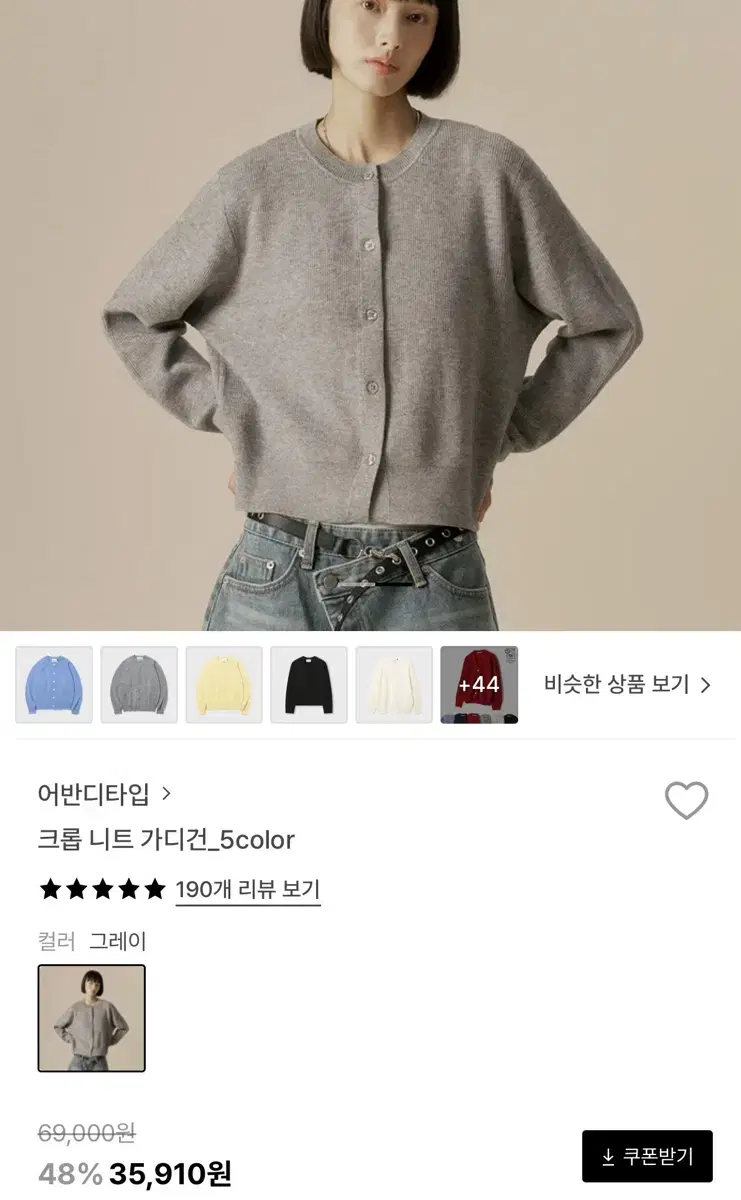Tap the +44 thumbnail to see more similar items
The image size is (741, 1200).
pyautogui.click(x=478, y=683)
